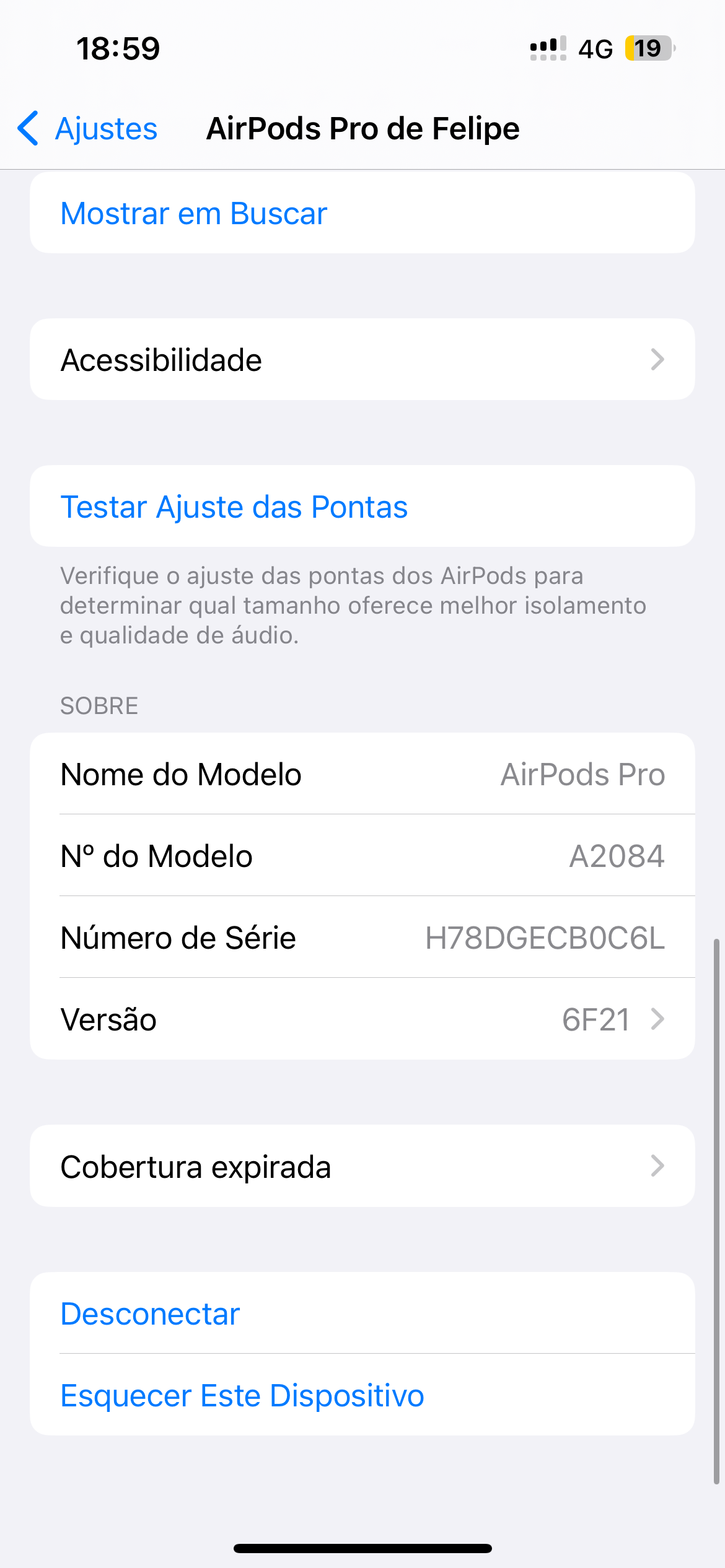Tap Desconectar to disconnect AirPods

click(x=150, y=1314)
